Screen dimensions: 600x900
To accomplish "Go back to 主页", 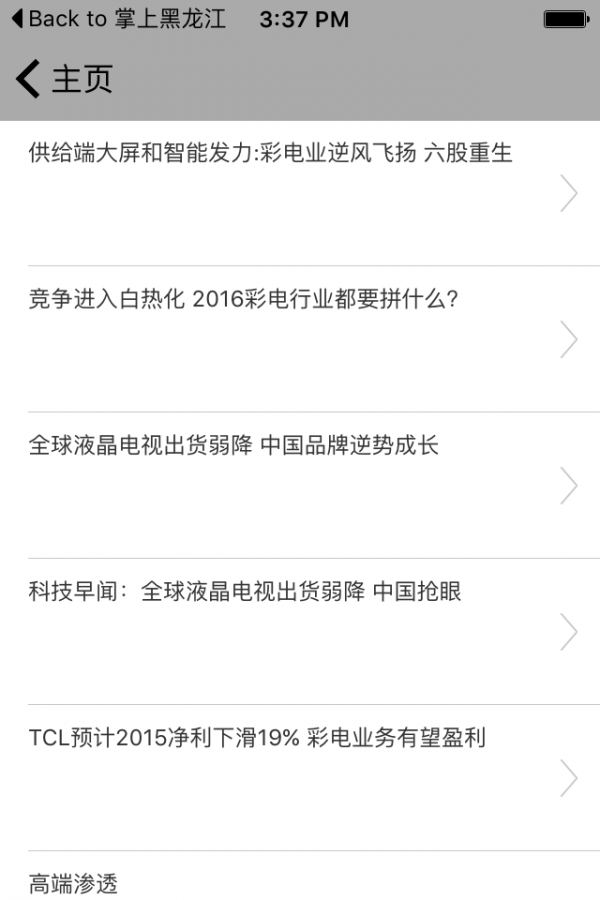I will point(64,79).
